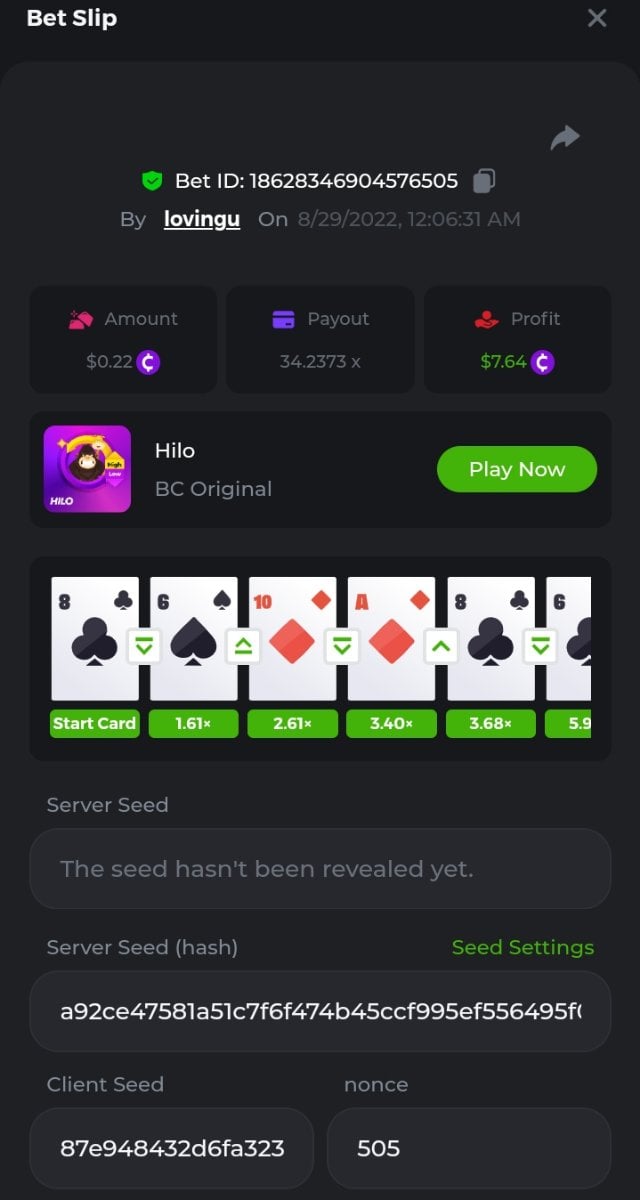Open Seed Settings
640x1200 pixels.
522,947
